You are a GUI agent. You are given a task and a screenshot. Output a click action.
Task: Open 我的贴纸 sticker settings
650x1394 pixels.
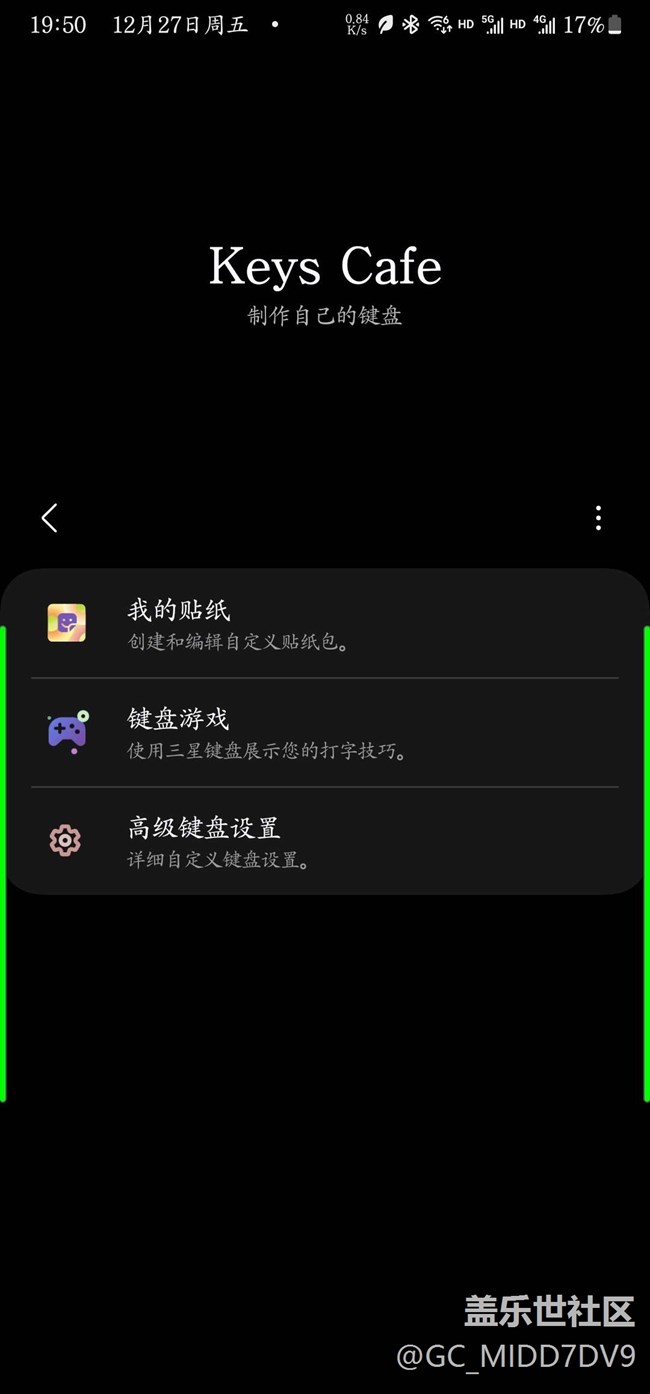click(x=325, y=623)
